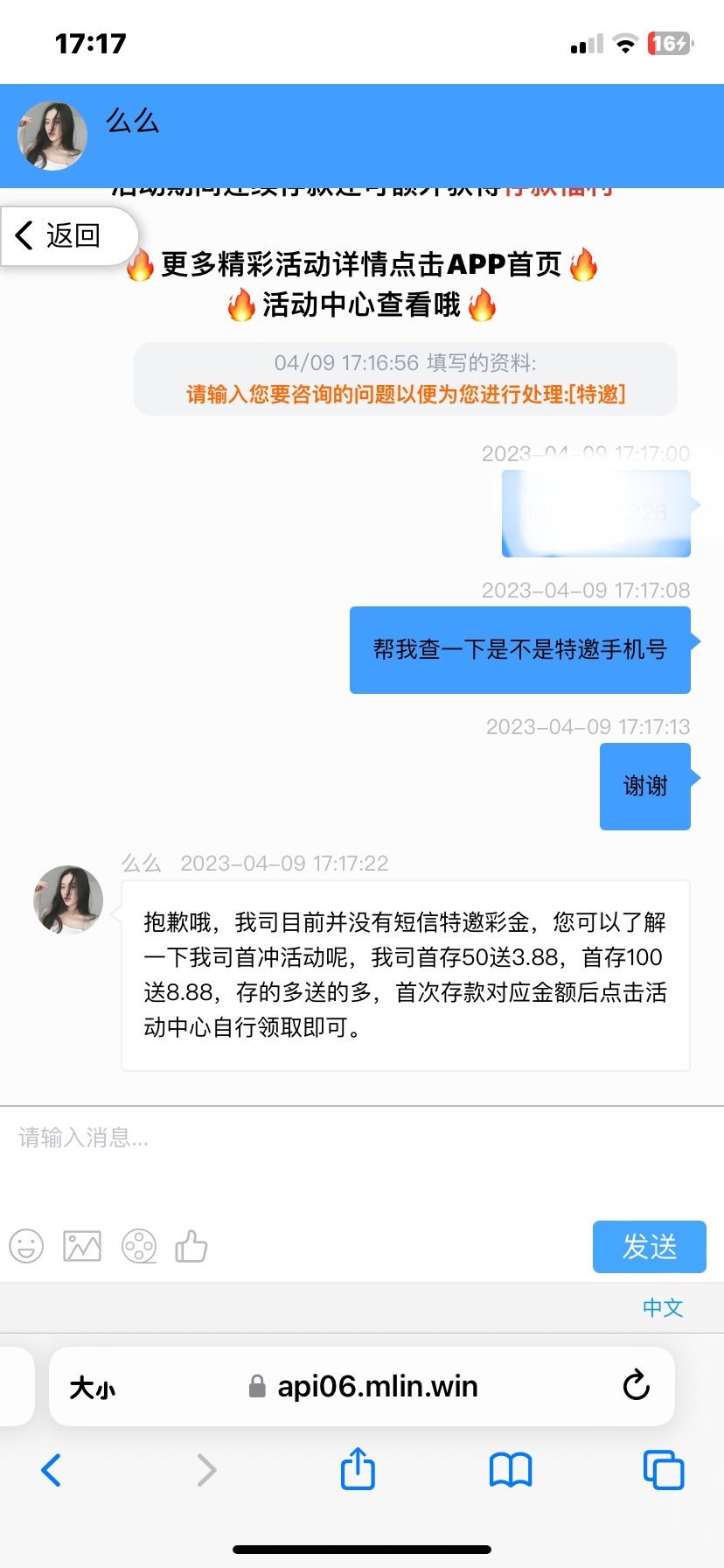This screenshot has width=724, height=1568.
Task: Tap the thumbs-up rating icon
Action: click(191, 1246)
